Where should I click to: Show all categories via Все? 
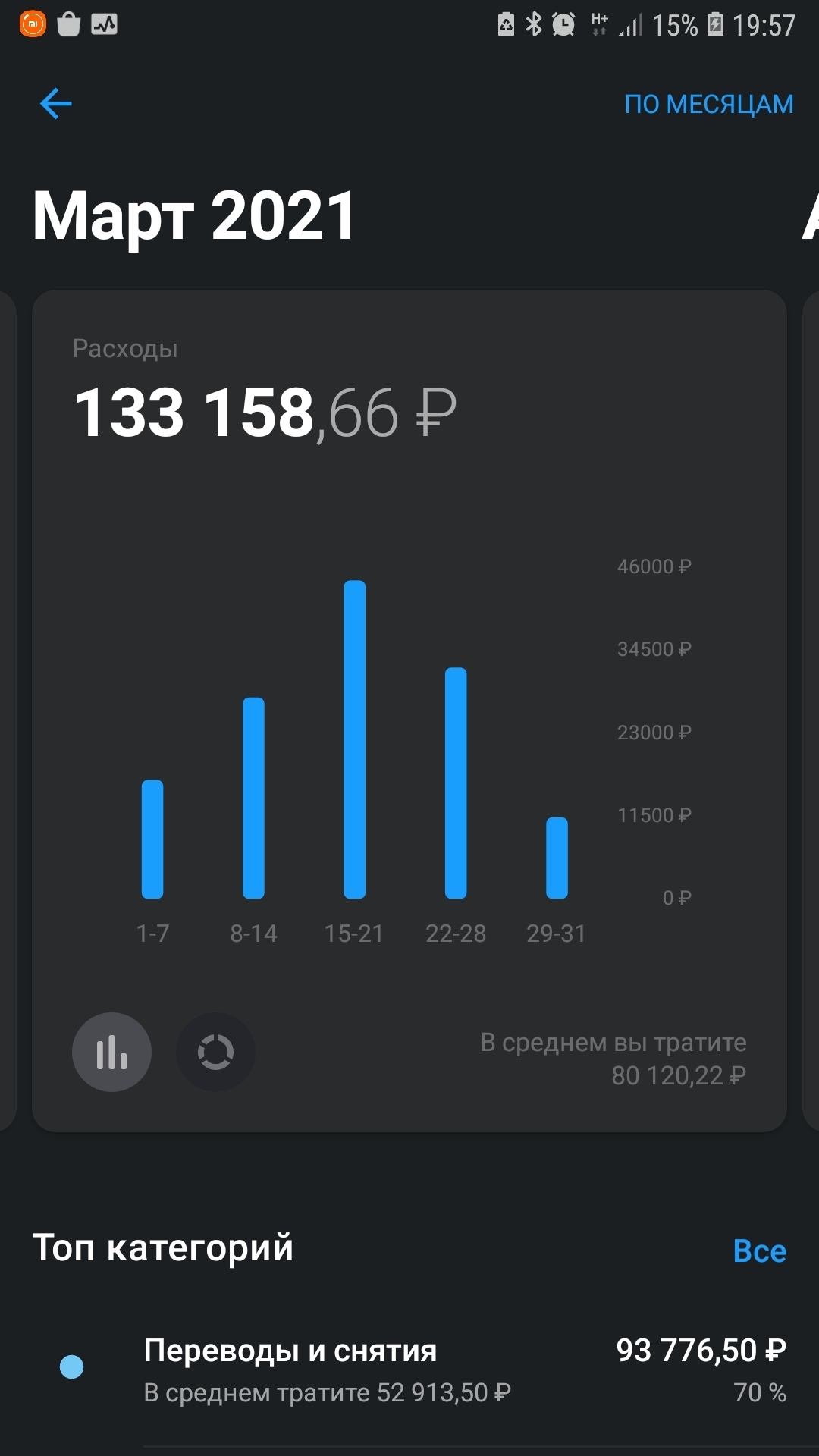(759, 1251)
